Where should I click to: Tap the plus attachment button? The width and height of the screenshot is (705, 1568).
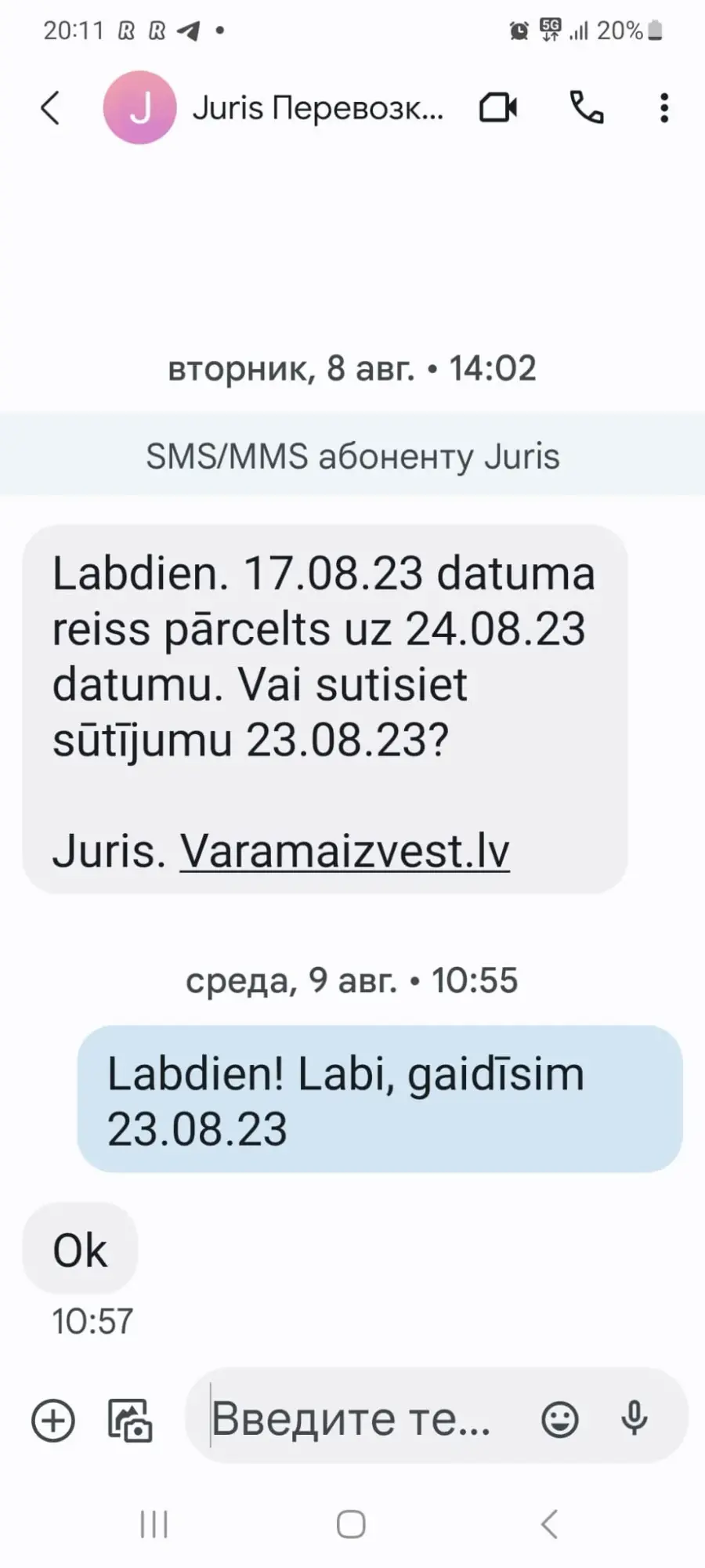point(53,1420)
